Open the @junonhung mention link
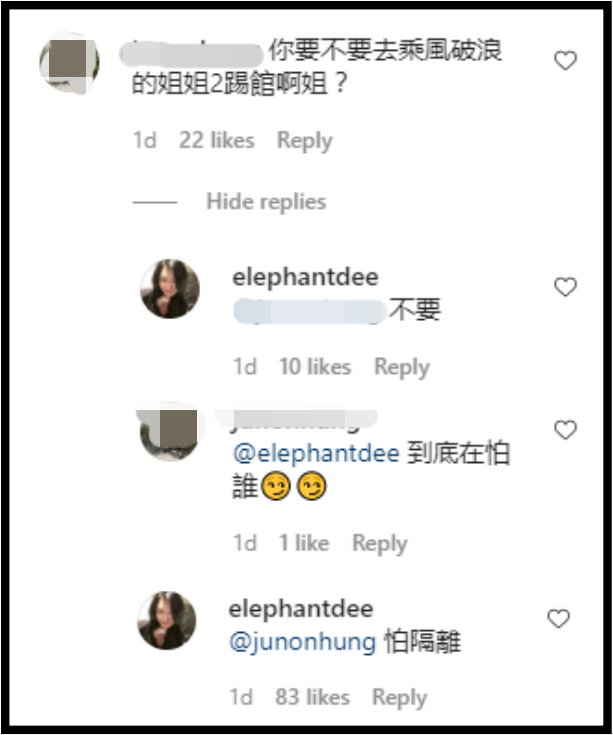Screen dimensions: 613x735 pos(303,641)
